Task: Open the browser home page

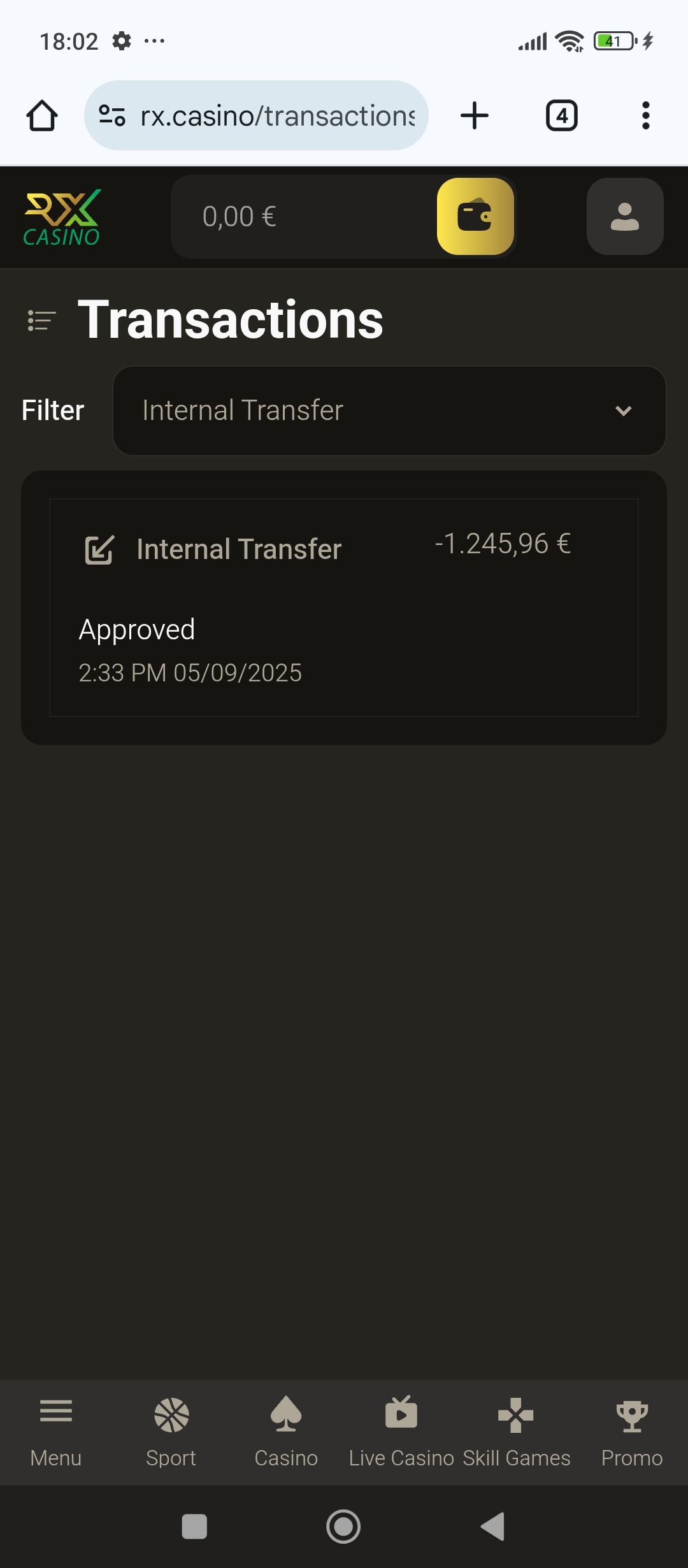Action: click(x=42, y=116)
